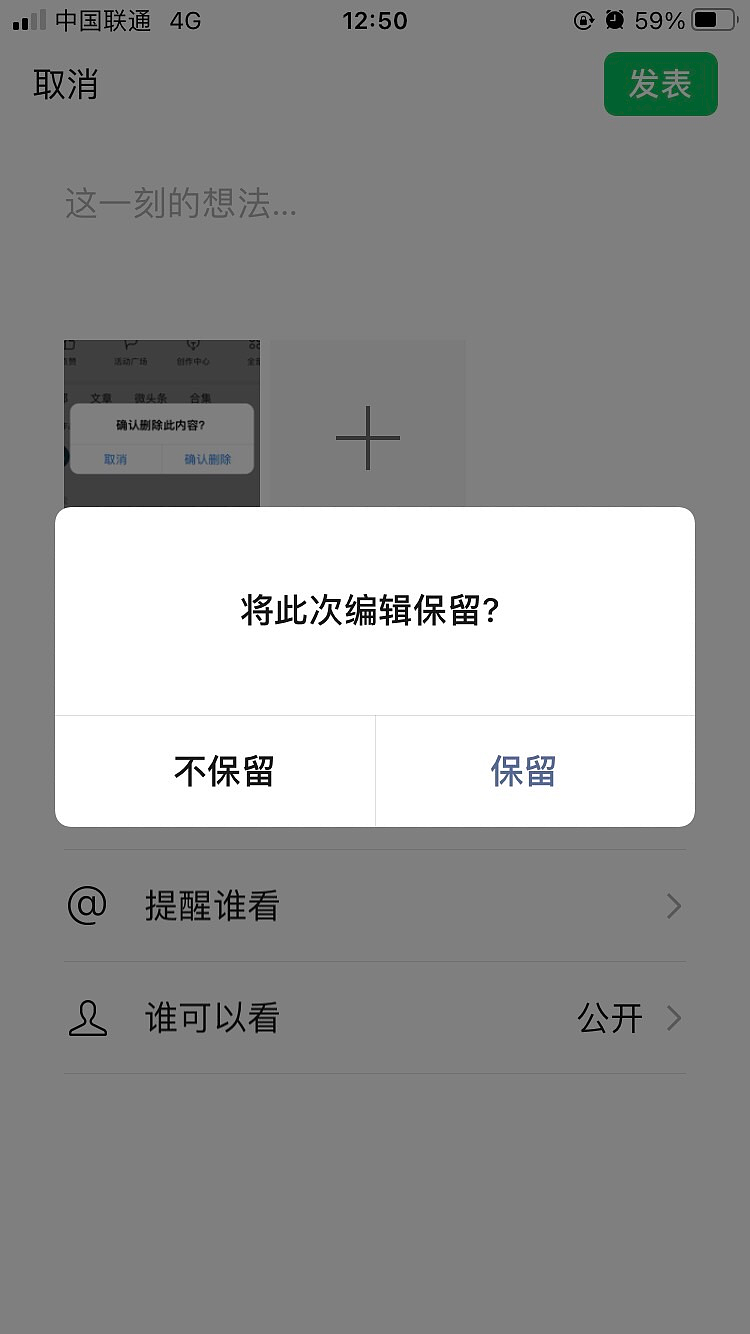Tap the battery indicator icon

pos(712,20)
